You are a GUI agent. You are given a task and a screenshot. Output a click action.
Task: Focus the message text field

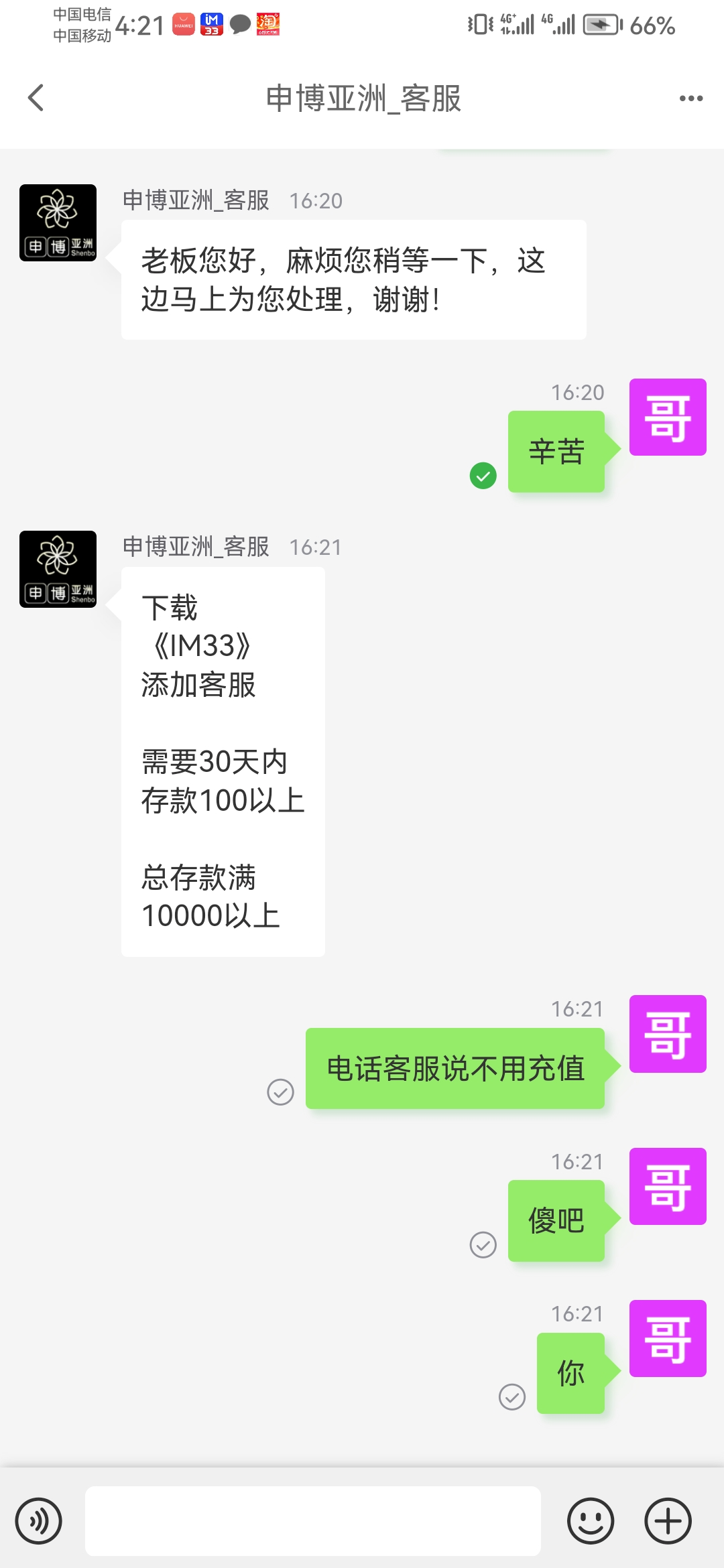tap(312, 1520)
